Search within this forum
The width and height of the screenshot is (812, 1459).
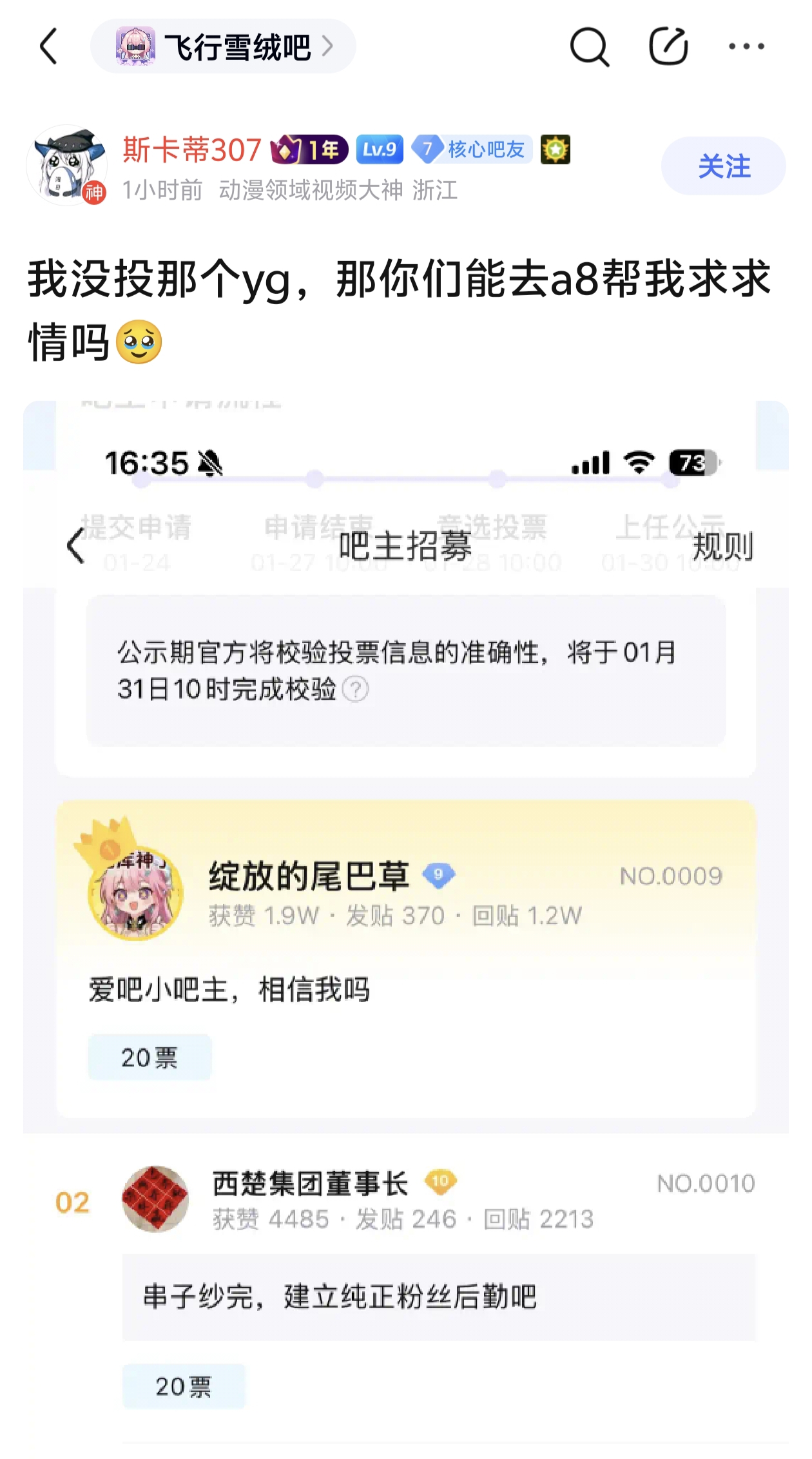click(x=589, y=46)
